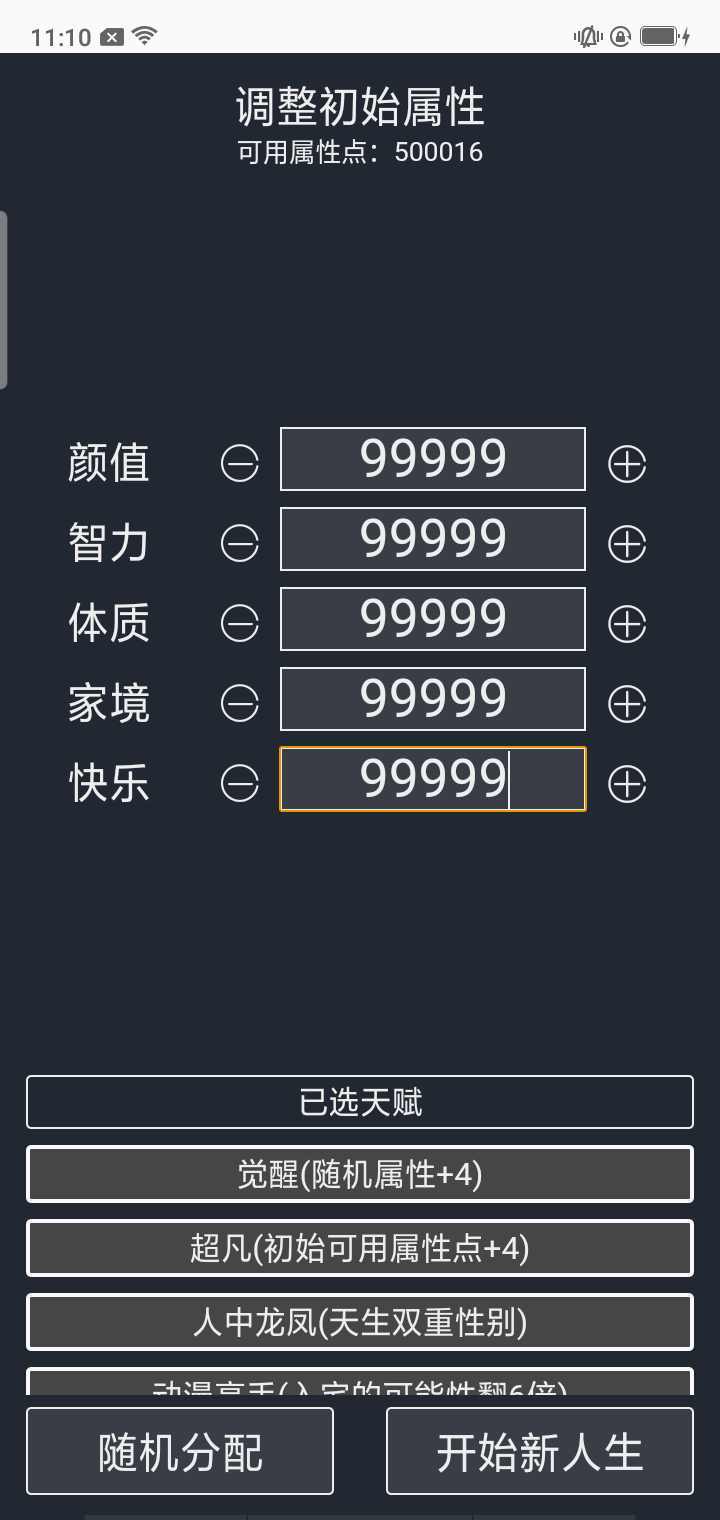Edit the 智力 value field
This screenshot has width=720, height=1520.
click(x=432, y=540)
